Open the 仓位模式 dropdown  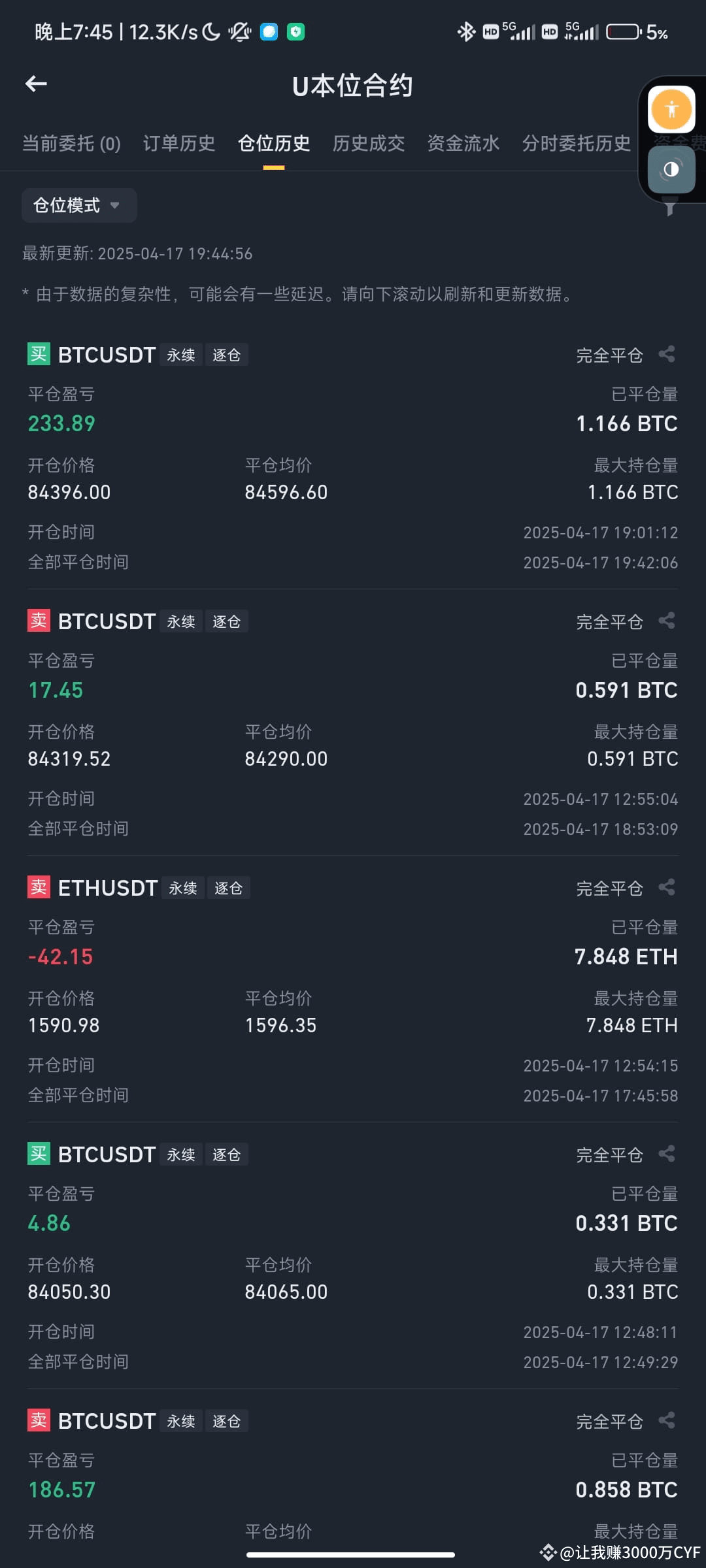pos(78,205)
